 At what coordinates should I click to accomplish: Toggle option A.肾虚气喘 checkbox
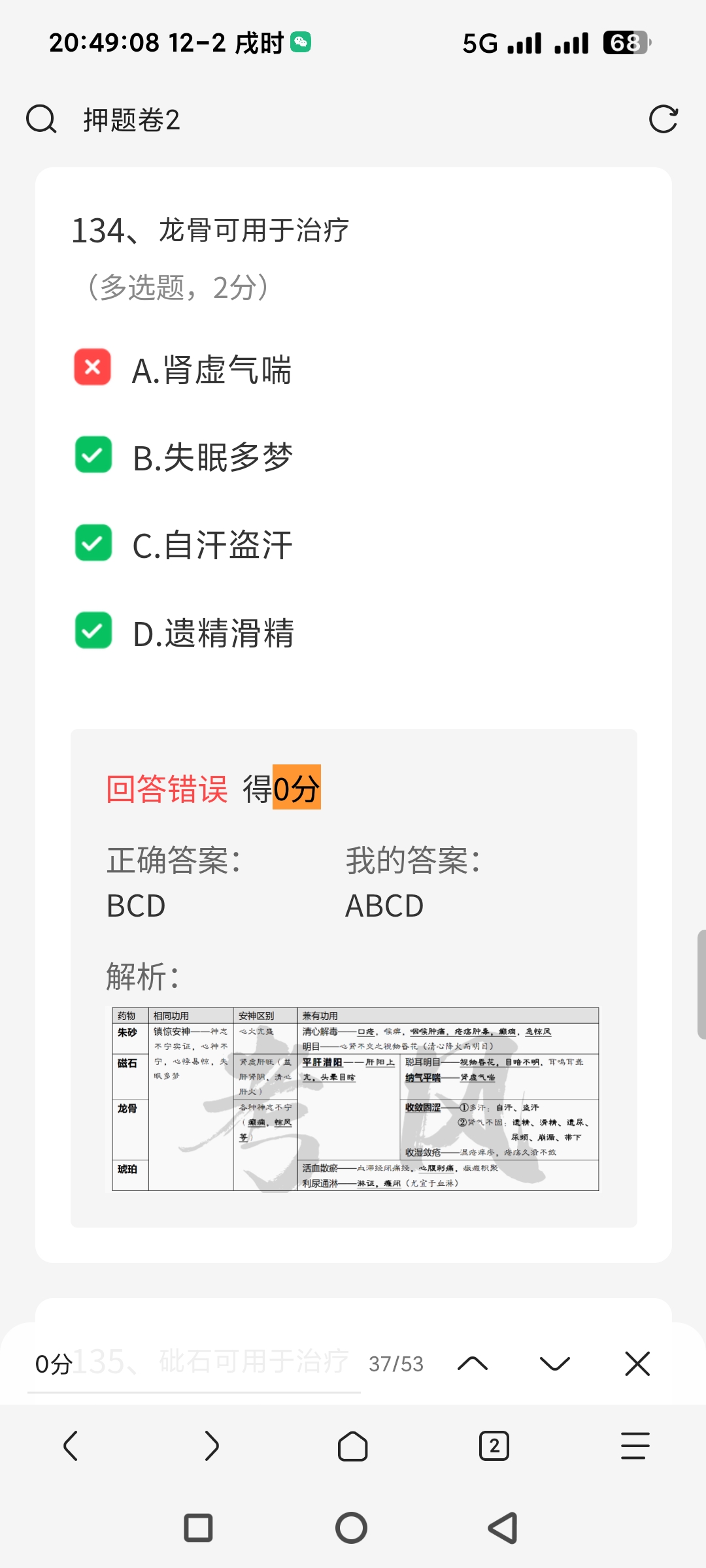[93, 367]
